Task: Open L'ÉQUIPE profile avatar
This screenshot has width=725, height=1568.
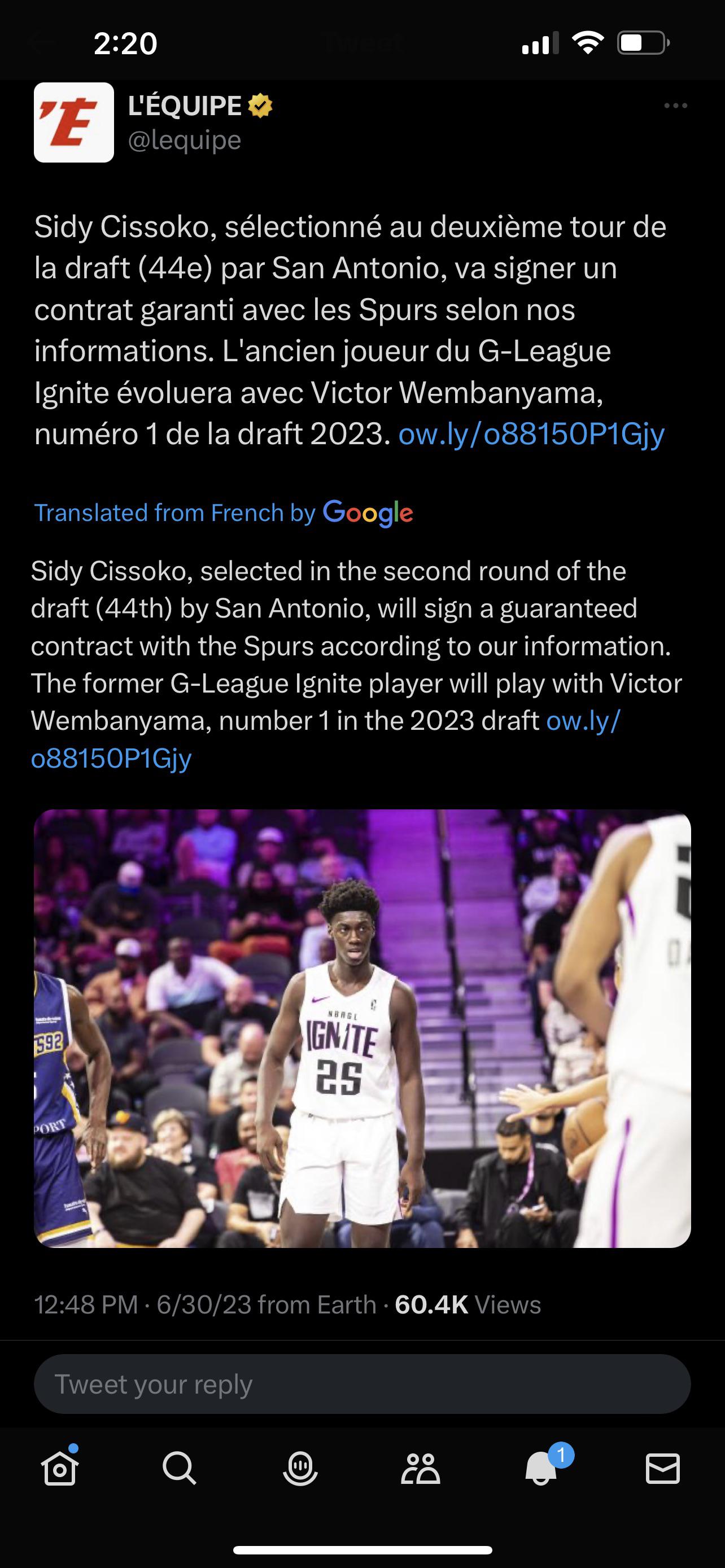Action: point(73,122)
